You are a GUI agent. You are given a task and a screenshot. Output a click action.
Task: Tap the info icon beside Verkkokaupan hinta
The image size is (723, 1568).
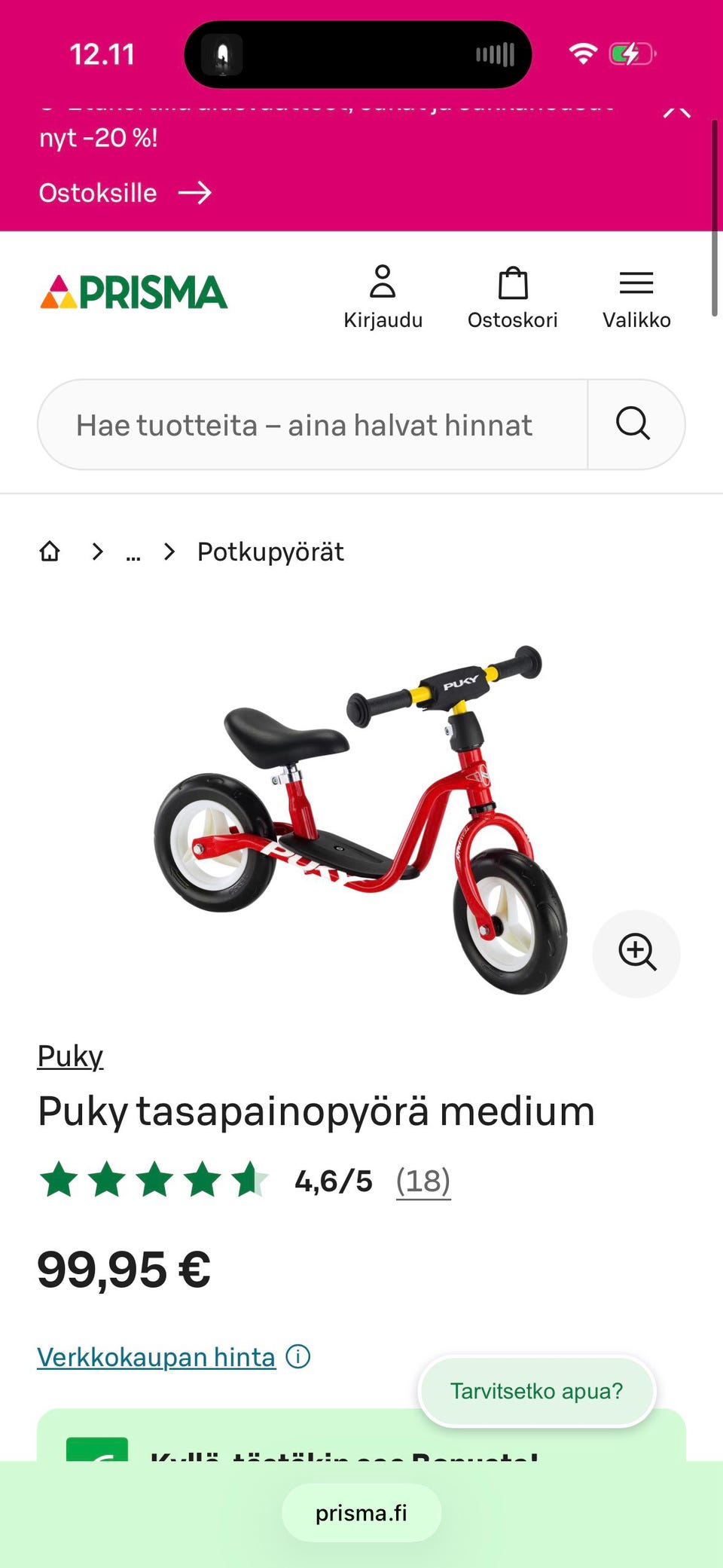coord(298,1356)
